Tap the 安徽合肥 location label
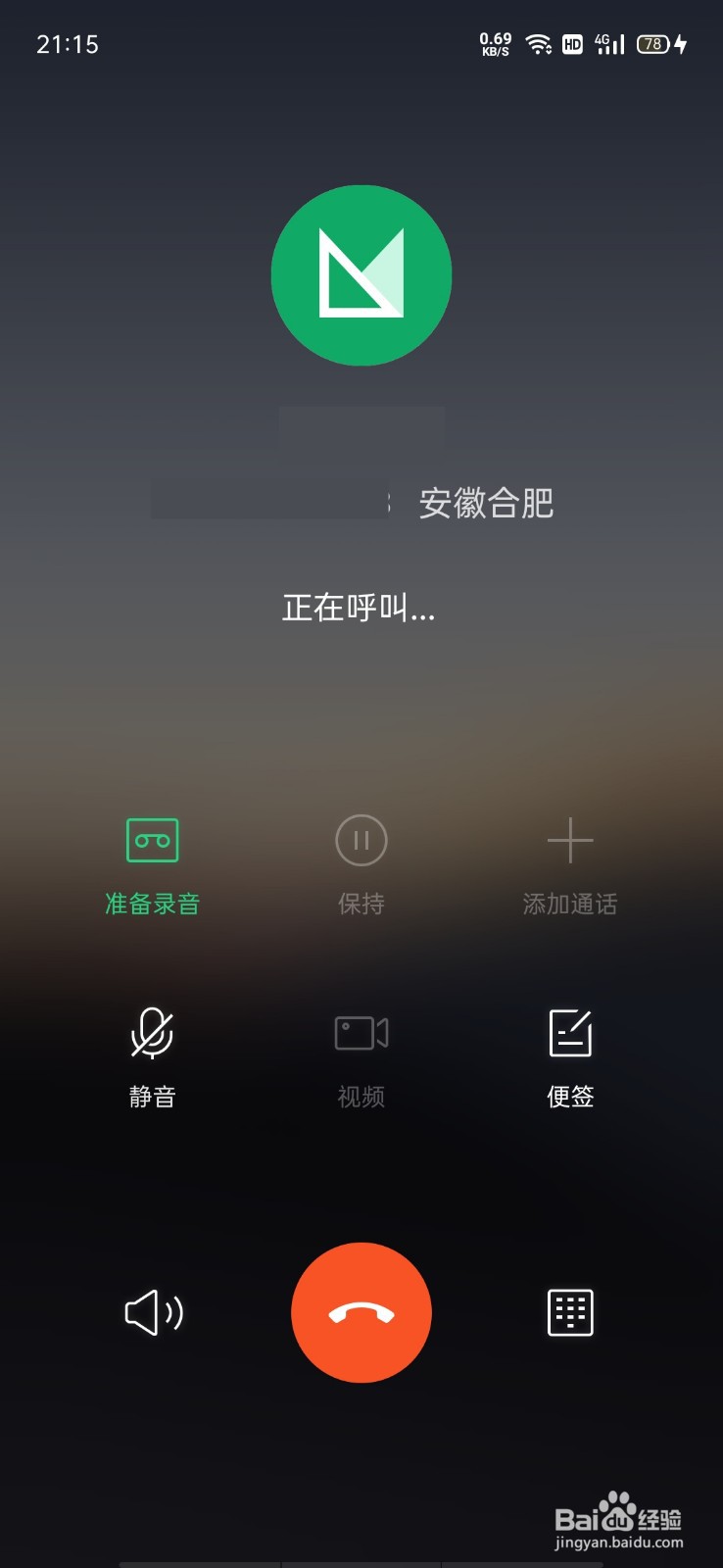The height and width of the screenshot is (1568, 723). (487, 504)
